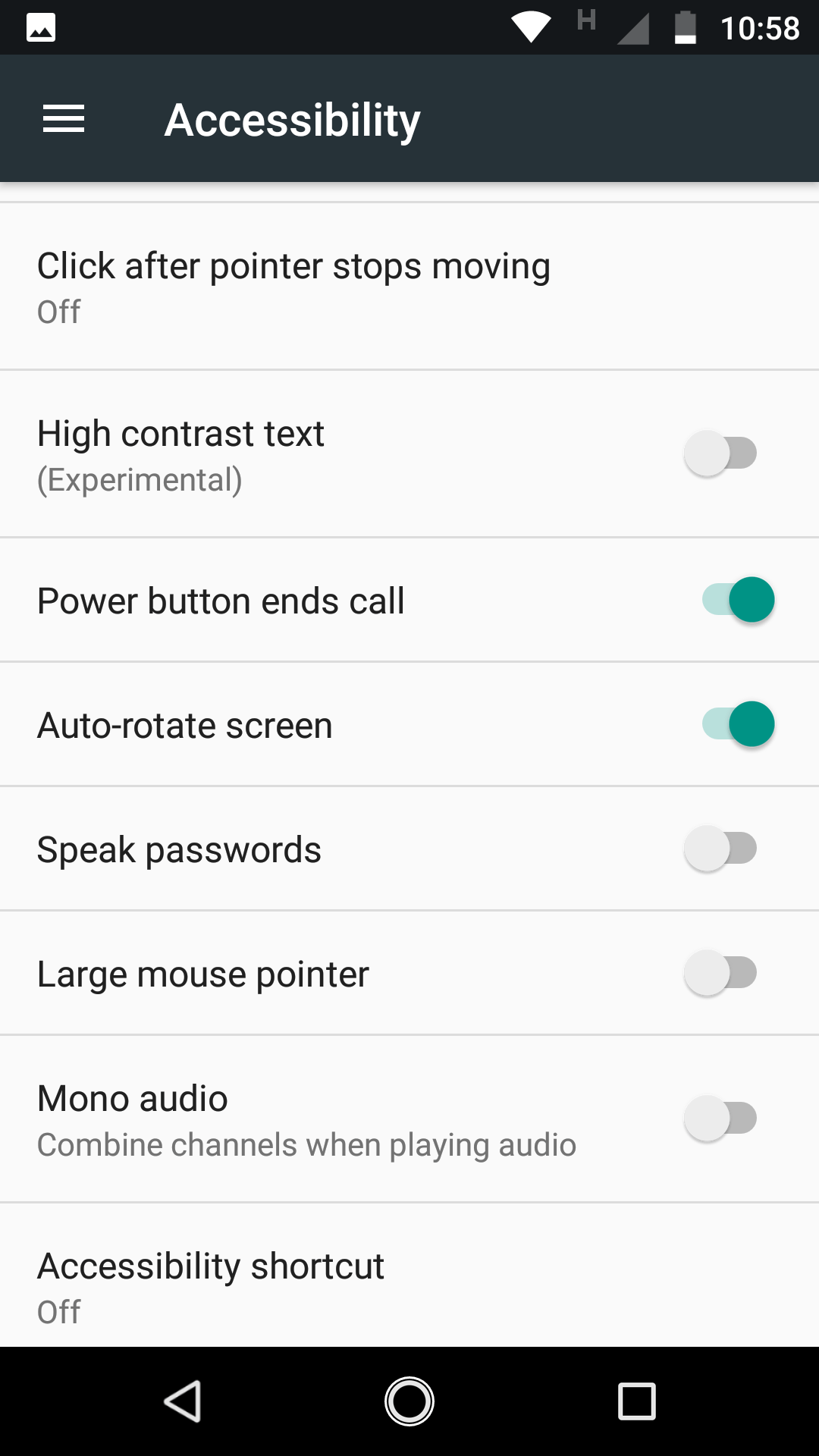Open the hamburger drawer menu
The height and width of the screenshot is (1456, 819).
coord(64,119)
